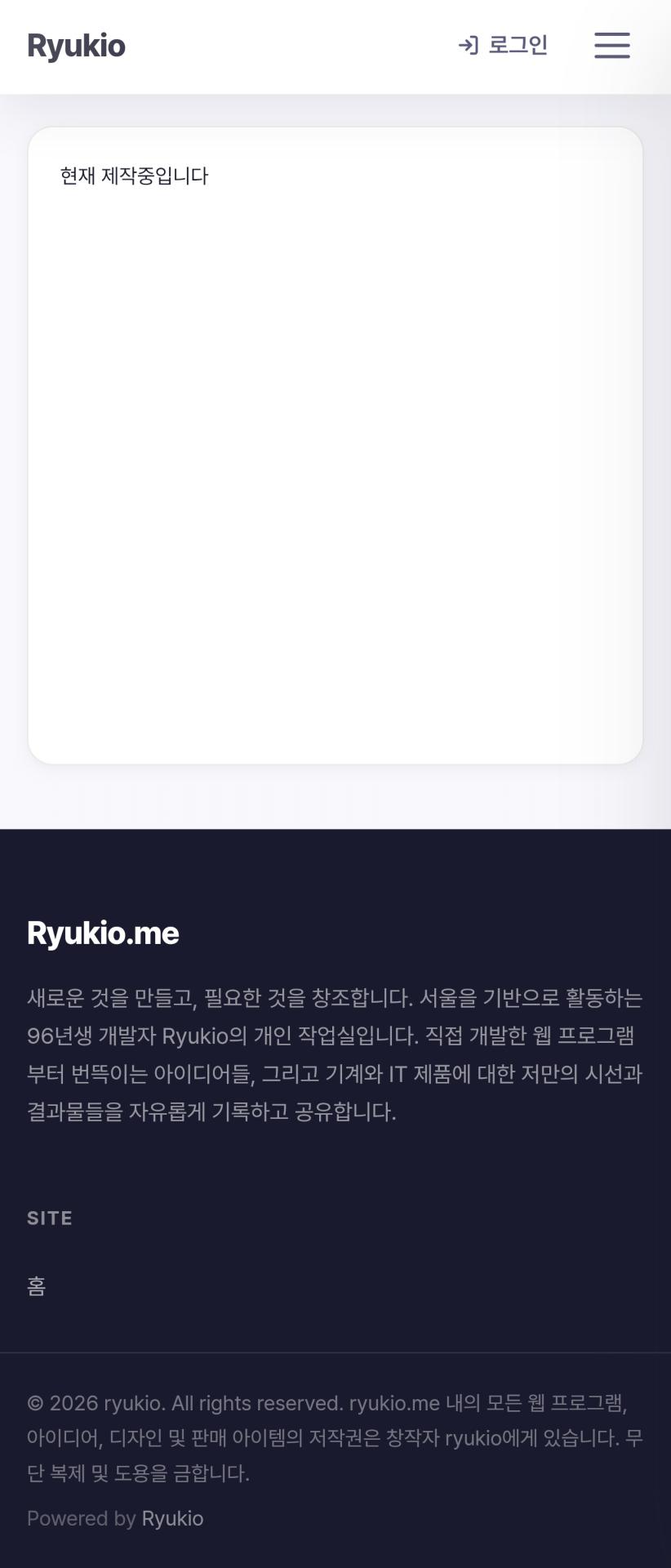
Task: Follow the Ryukio link beside Powered by
Action: click(172, 1518)
